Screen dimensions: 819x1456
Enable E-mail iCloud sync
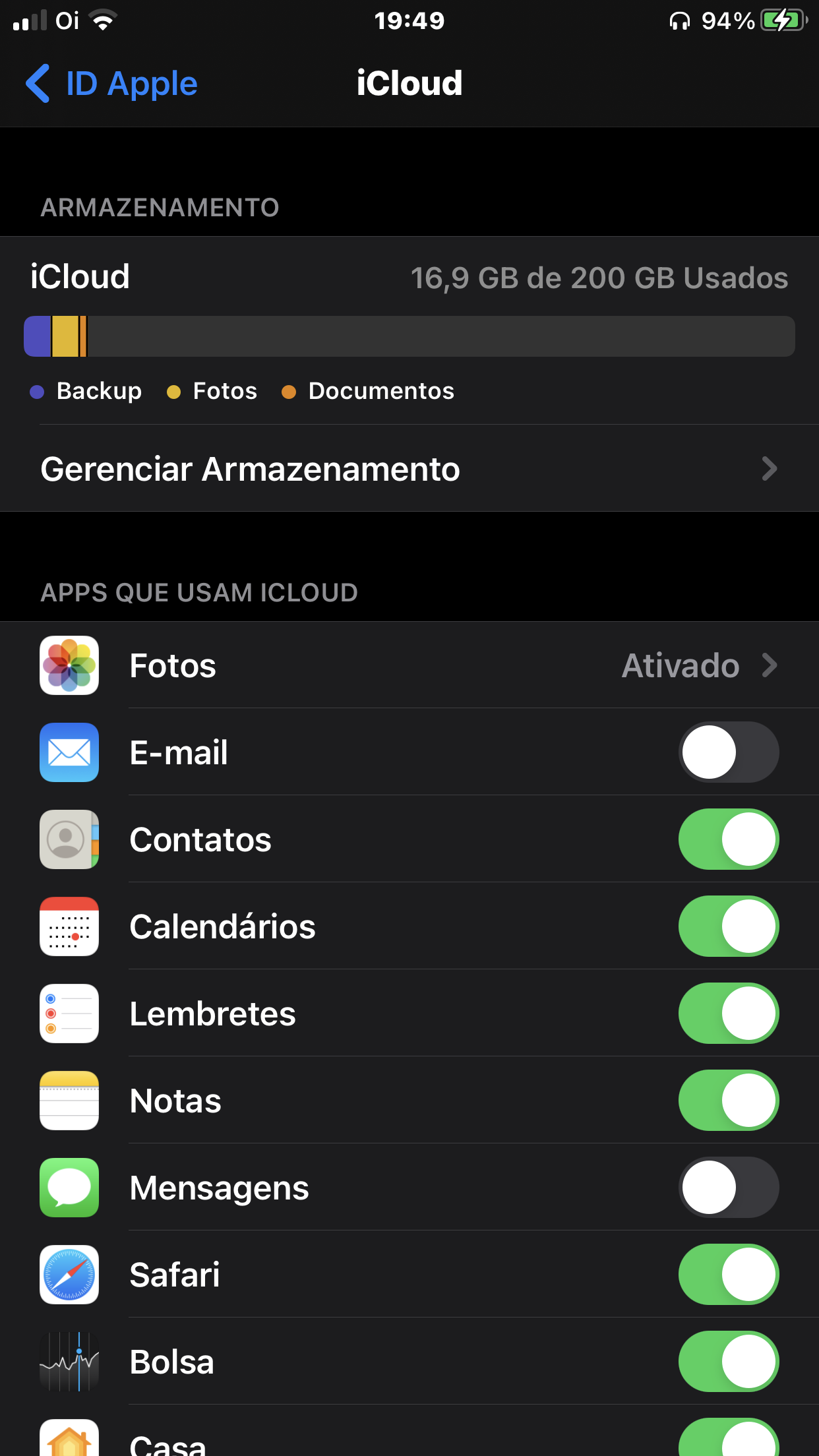728,752
